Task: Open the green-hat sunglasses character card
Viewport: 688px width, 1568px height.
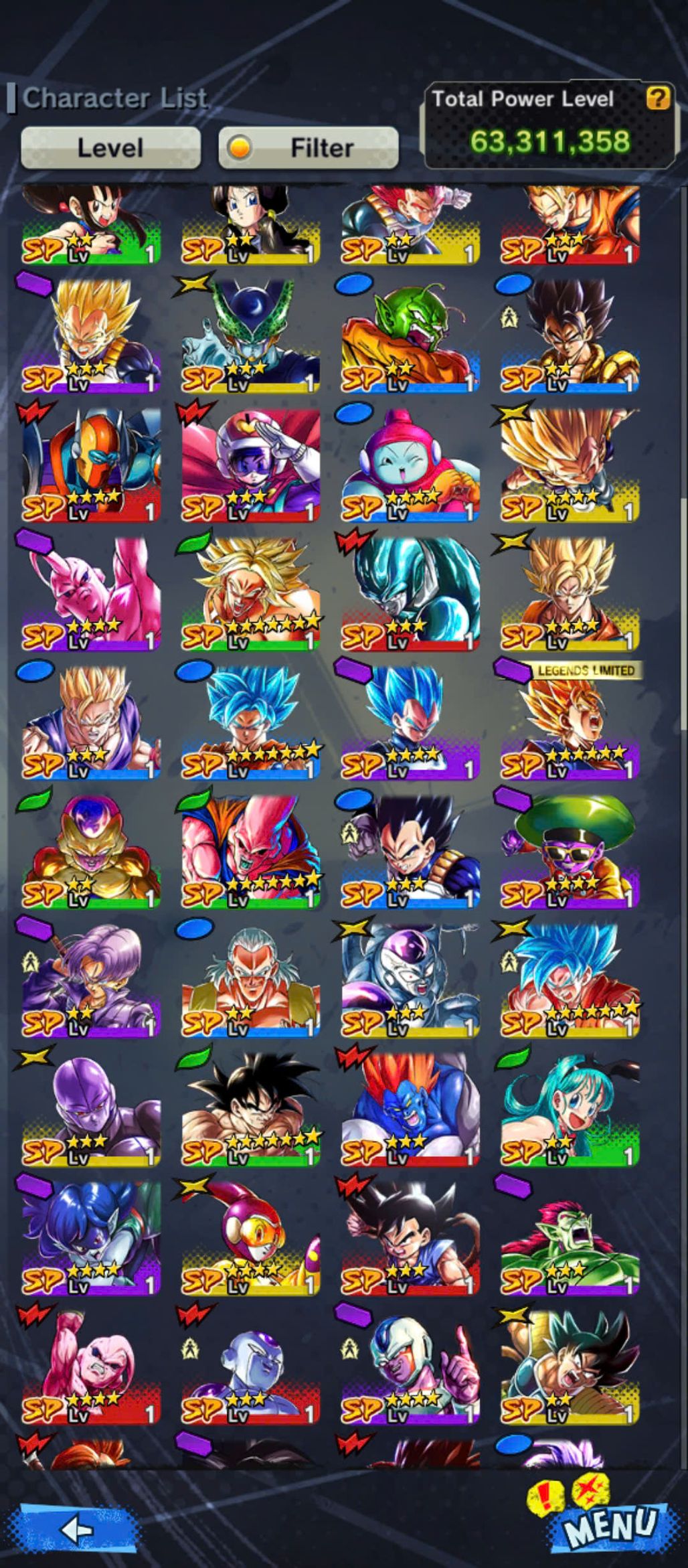Action: point(570,852)
